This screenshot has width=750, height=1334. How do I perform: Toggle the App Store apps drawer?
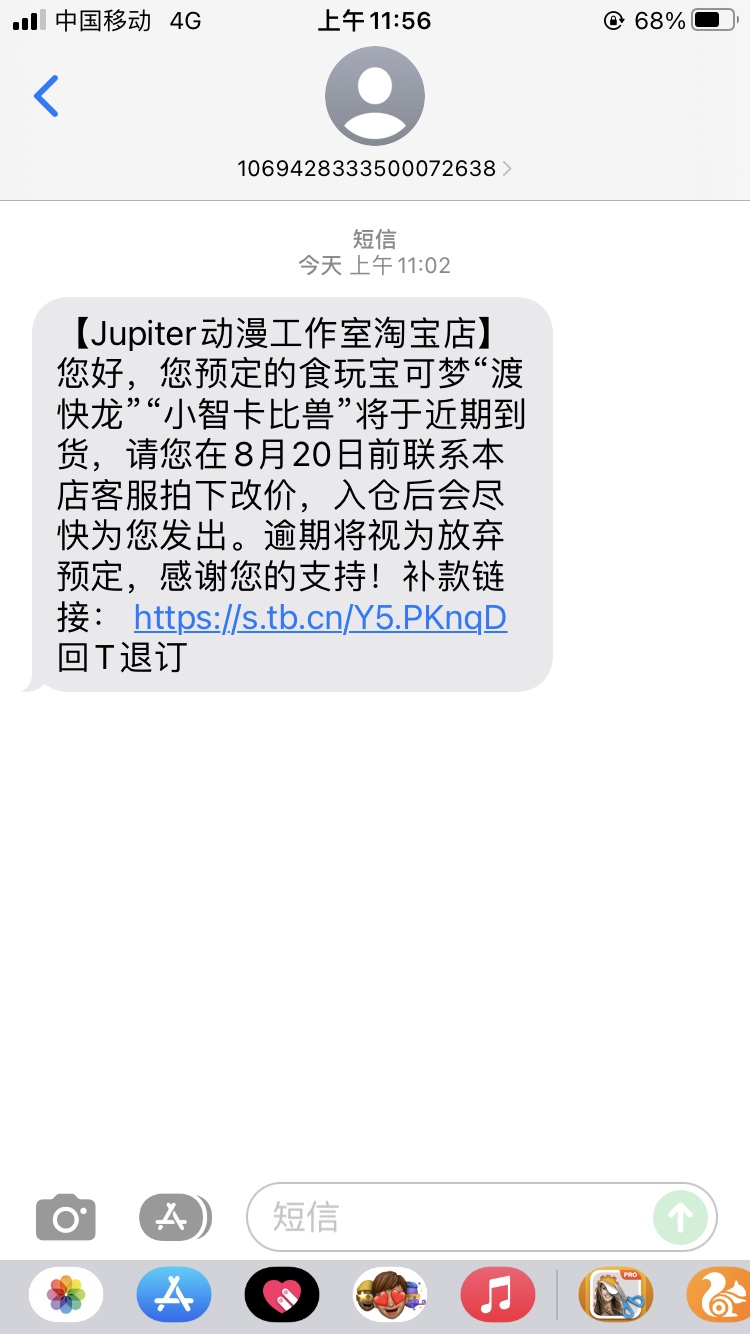point(175,1217)
